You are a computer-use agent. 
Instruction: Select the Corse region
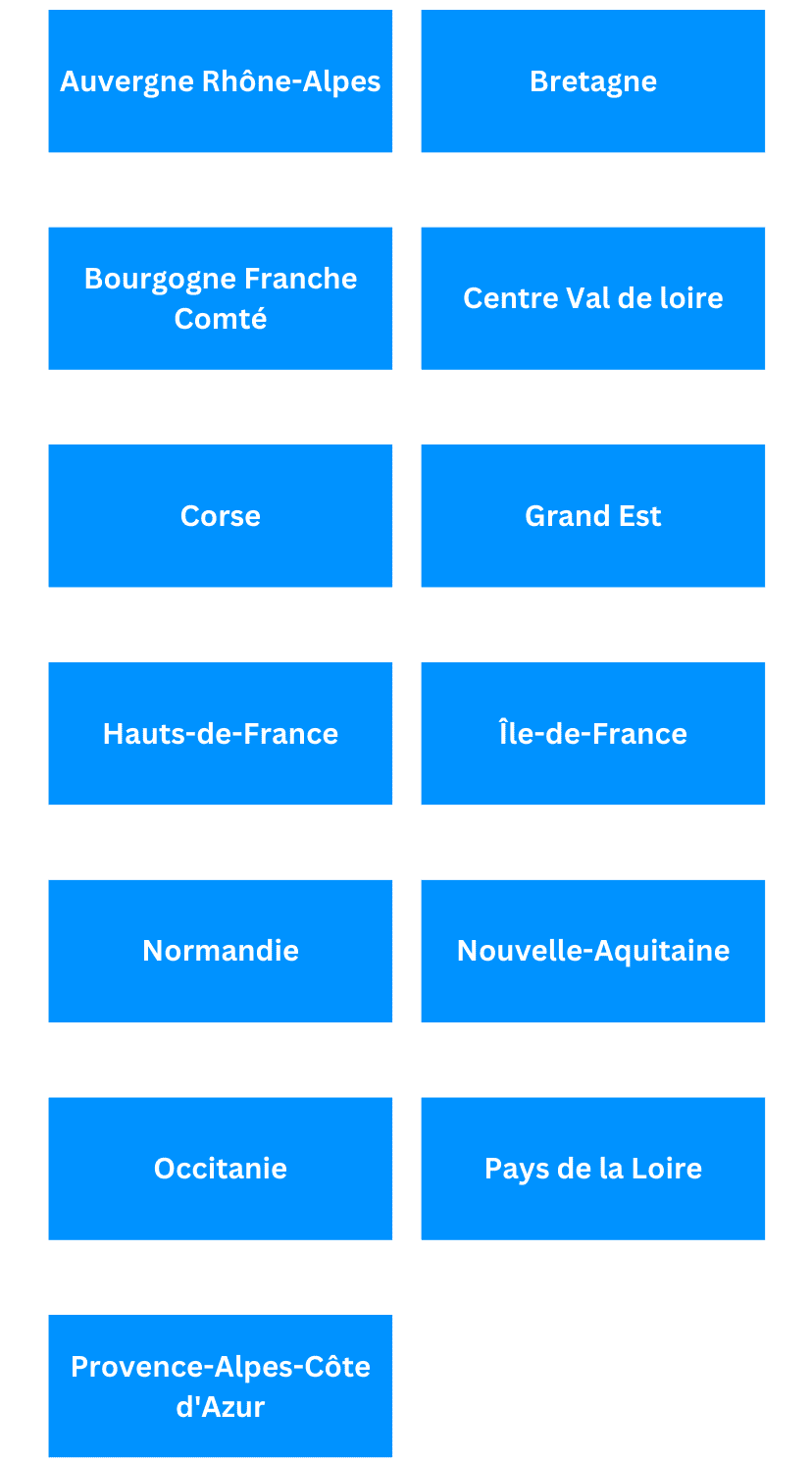pyautogui.click(x=220, y=516)
